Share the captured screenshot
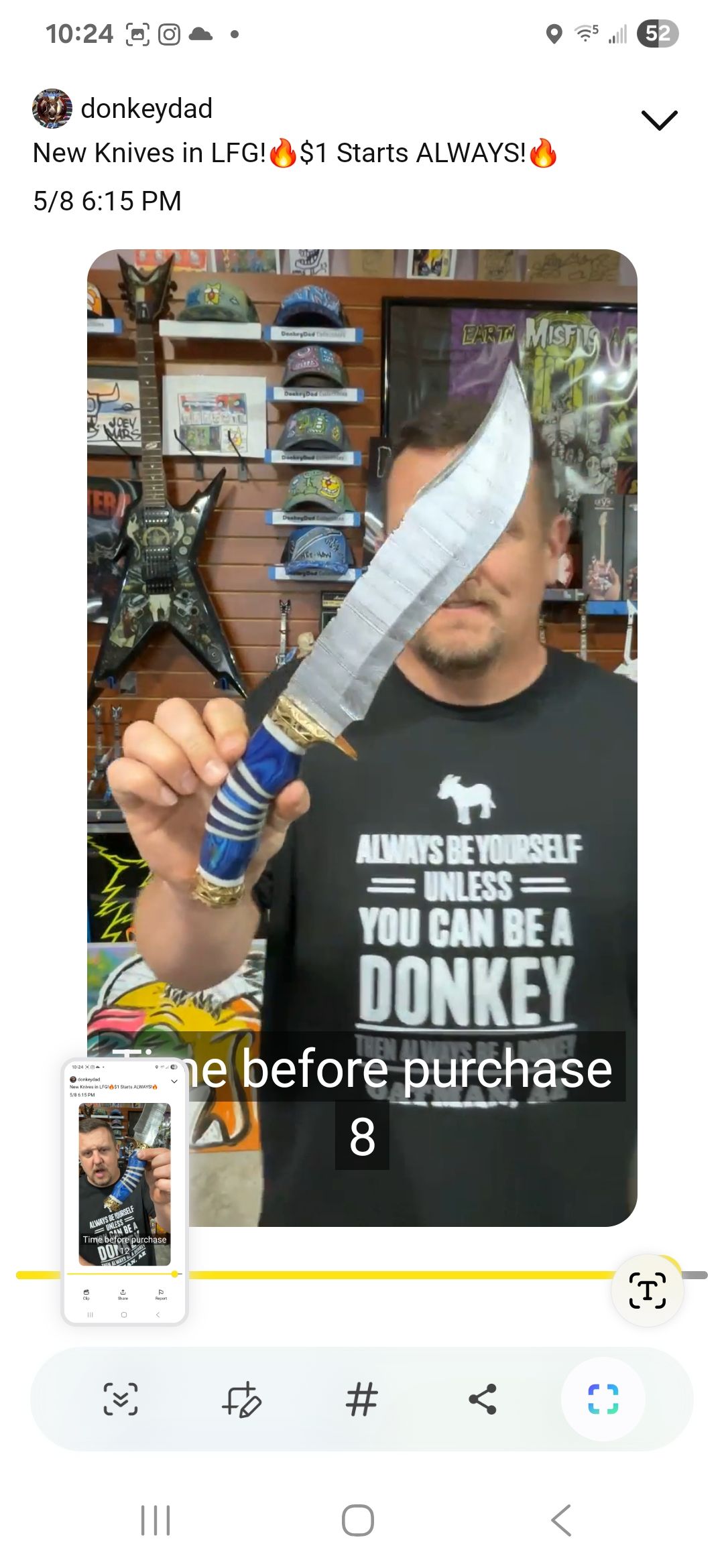 483,1399
